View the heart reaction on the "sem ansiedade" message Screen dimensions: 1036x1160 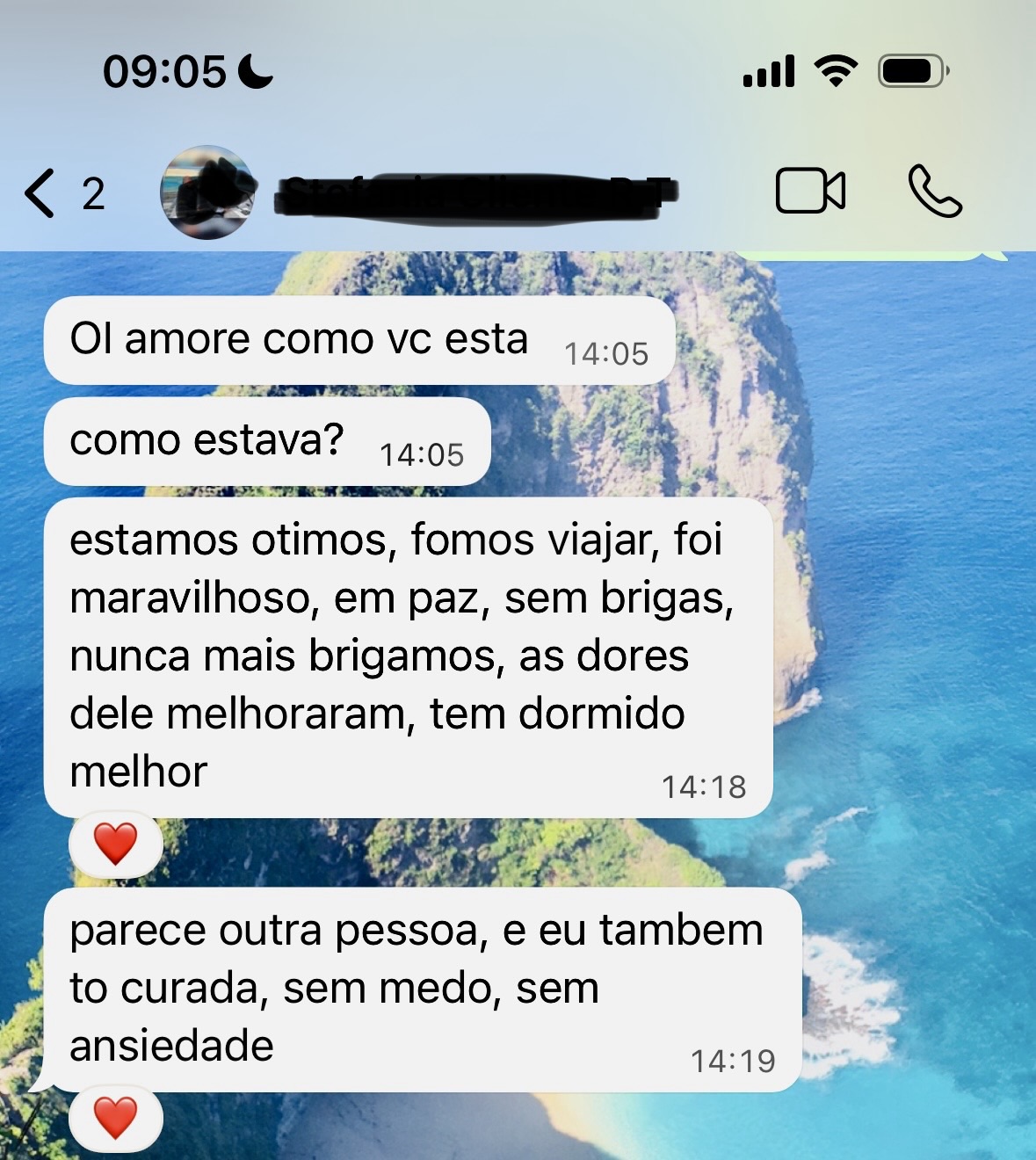[x=116, y=1119]
